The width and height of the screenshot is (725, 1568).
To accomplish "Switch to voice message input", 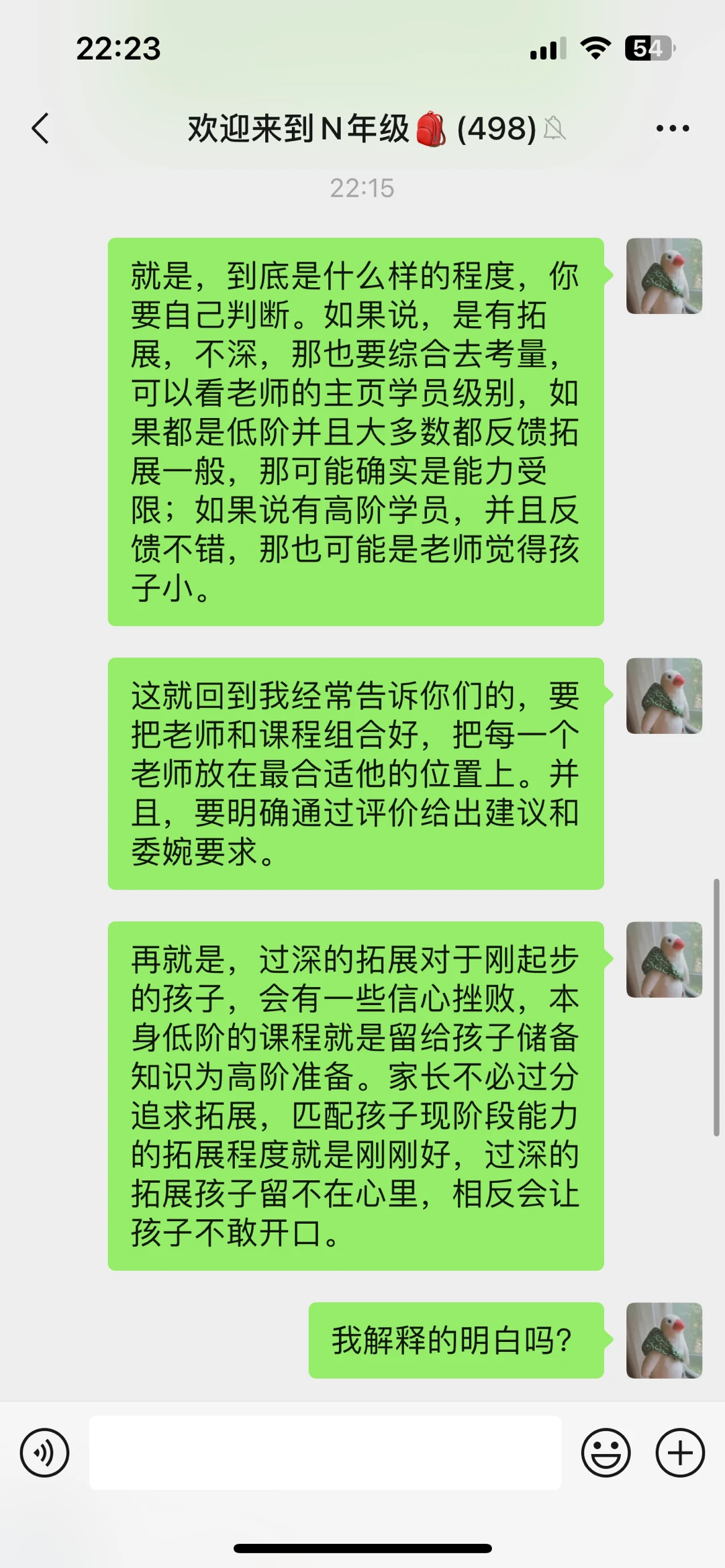I will (x=44, y=1453).
